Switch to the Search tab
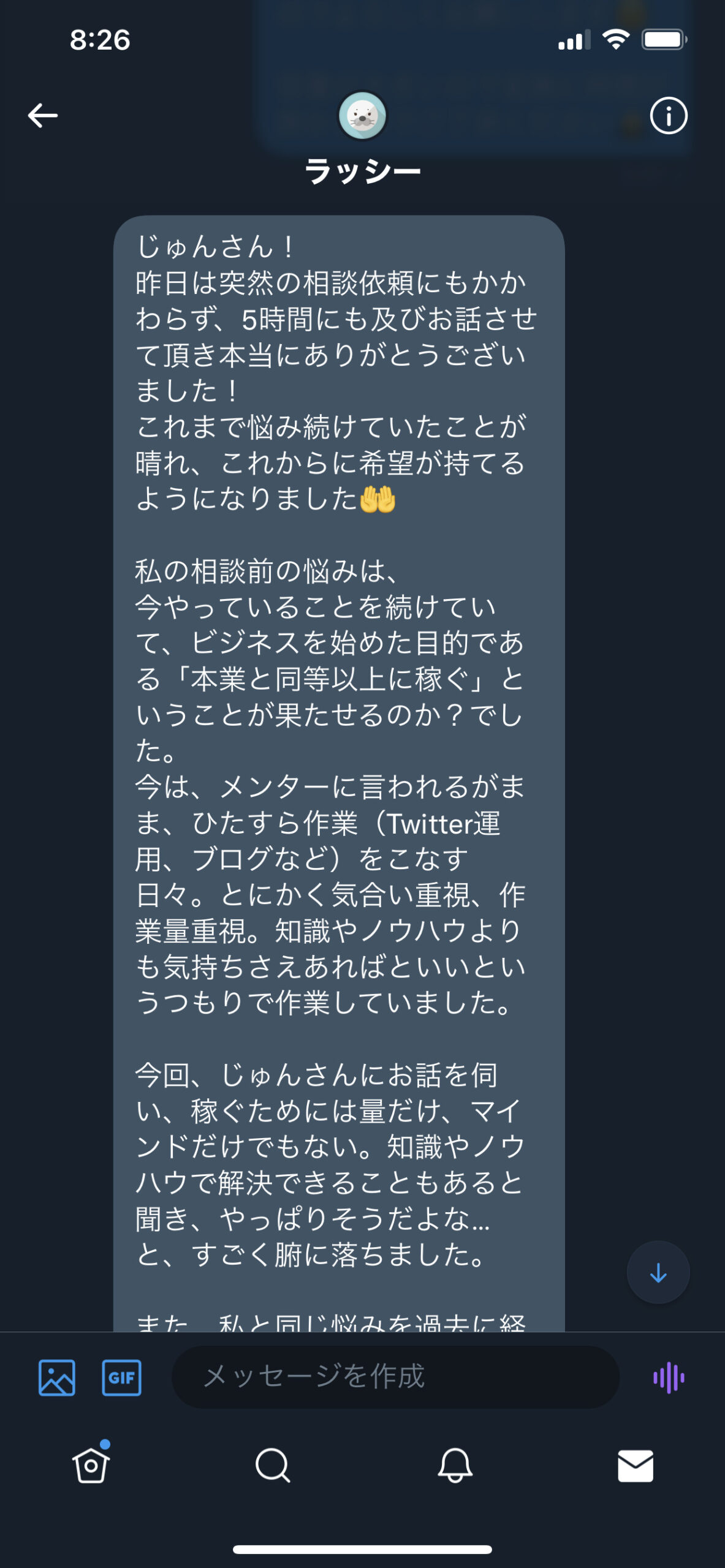Viewport: 725px width, 1568px height. (x=273, y=1465)
